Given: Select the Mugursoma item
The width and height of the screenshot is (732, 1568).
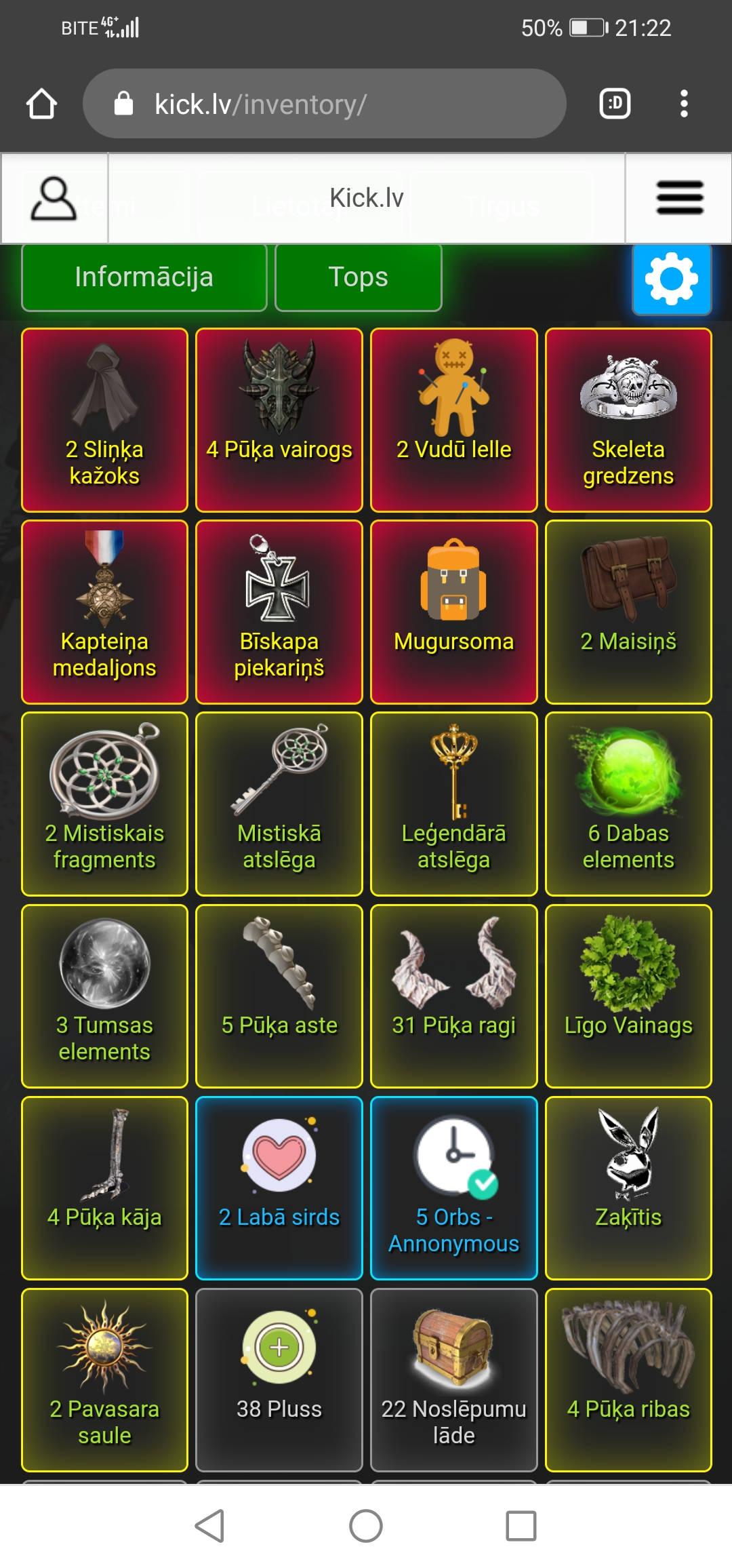Looking at the screenshot, I should click(453, 612).
